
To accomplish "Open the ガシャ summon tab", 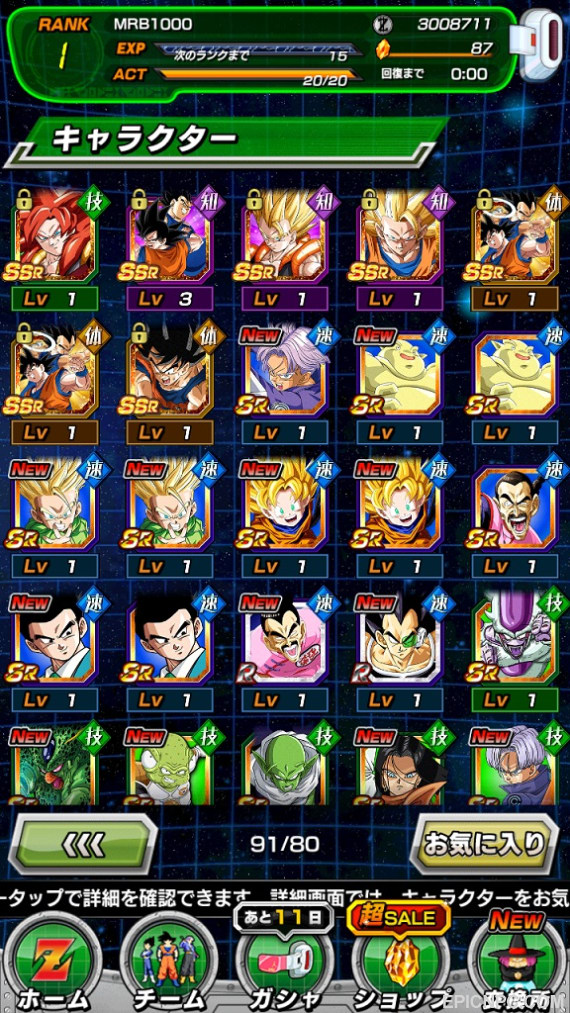I will click(284, 961).
